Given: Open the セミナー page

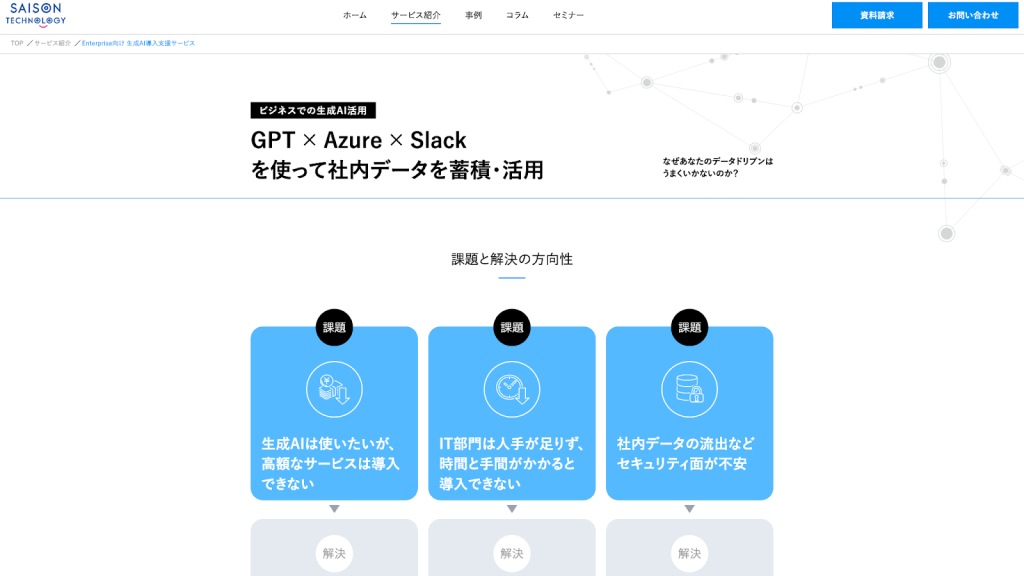Looking at the screenshot, I should point(568,15).
